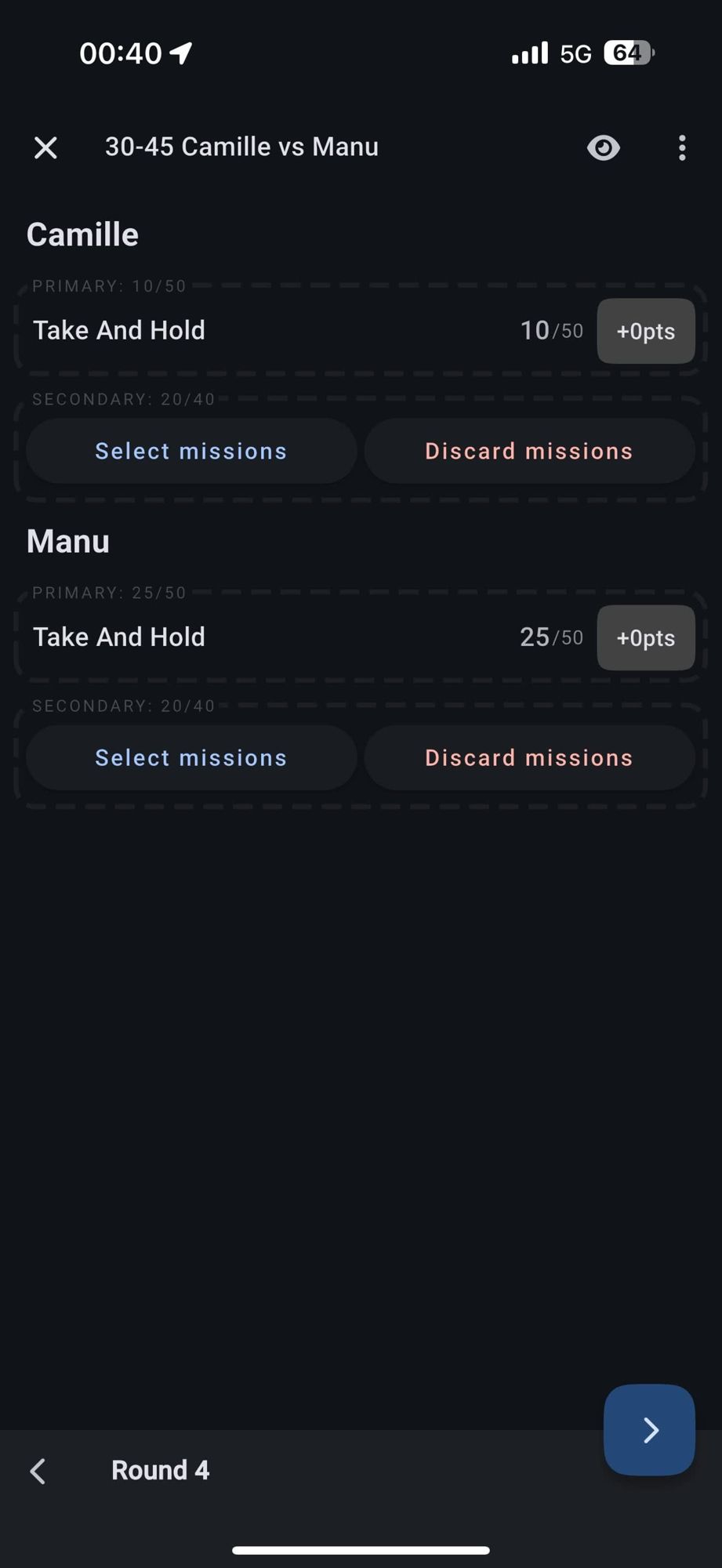Go back to the previous round
The height and width of the screenshot is (1568, 722).
tap(38, 1471)
